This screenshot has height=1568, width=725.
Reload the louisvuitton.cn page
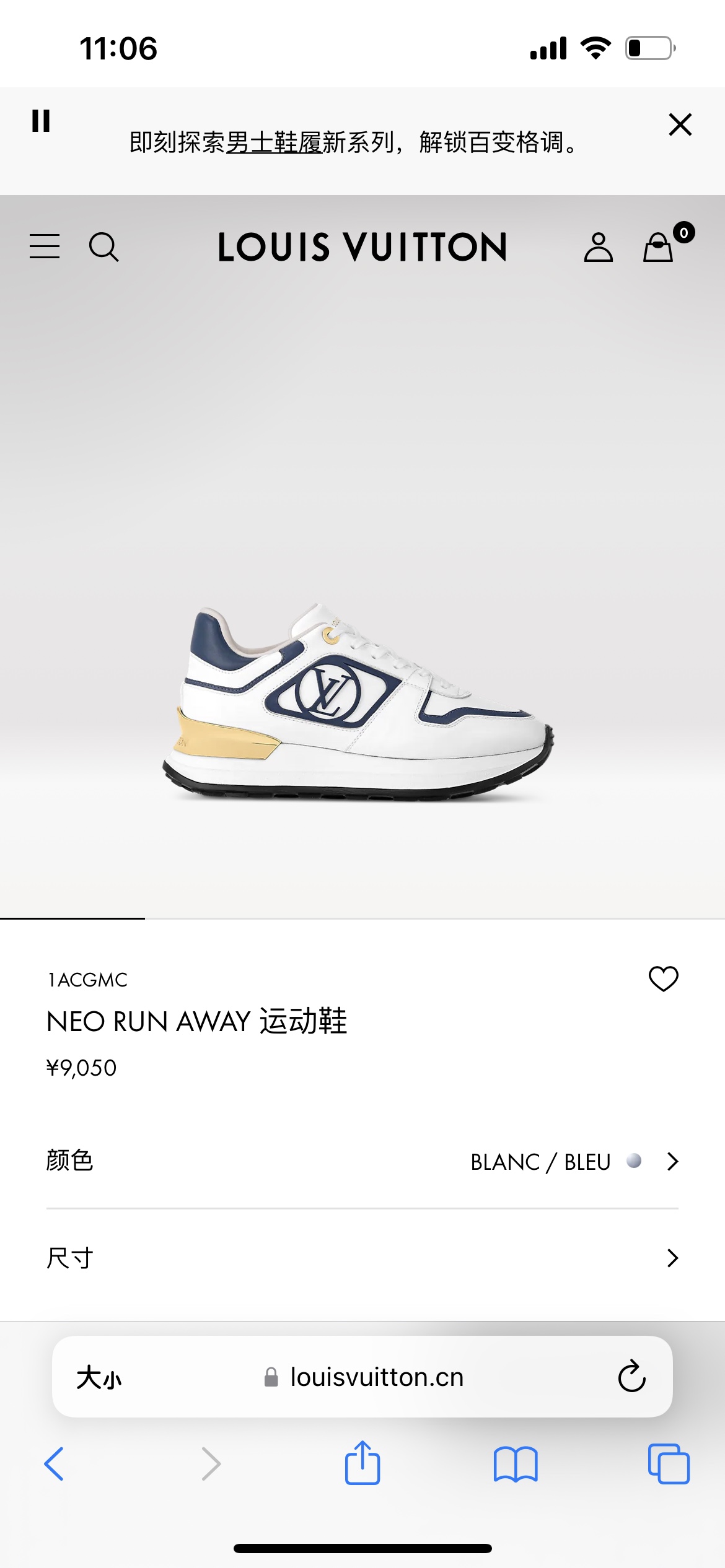pos(631,1377)
